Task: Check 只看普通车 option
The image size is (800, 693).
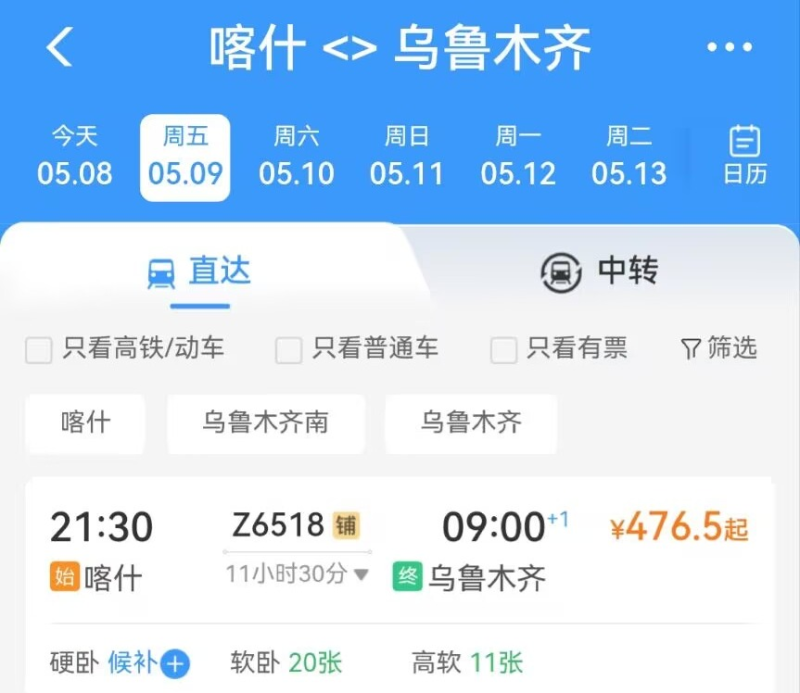Action: click(x=289, y=350)
